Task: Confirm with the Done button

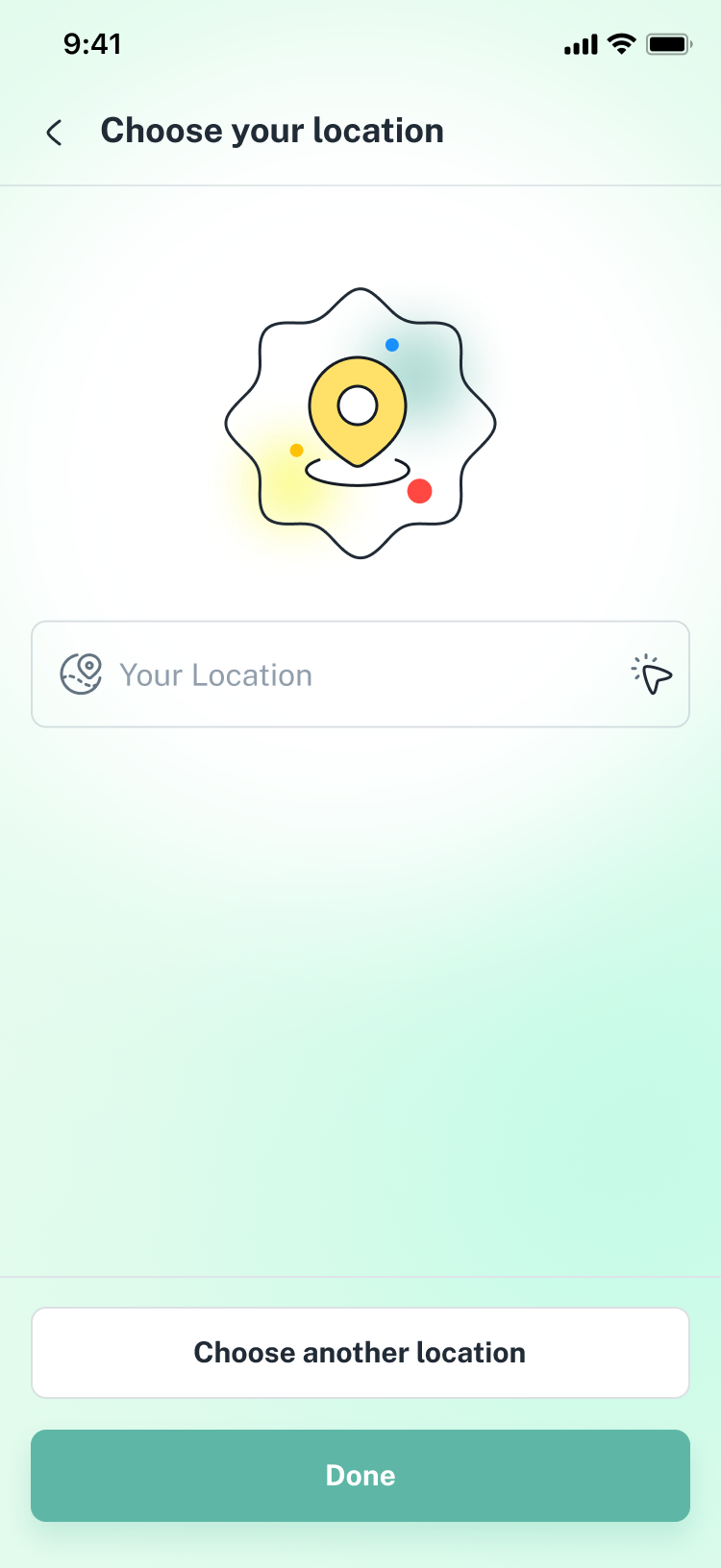Action: pos(360,1476)
